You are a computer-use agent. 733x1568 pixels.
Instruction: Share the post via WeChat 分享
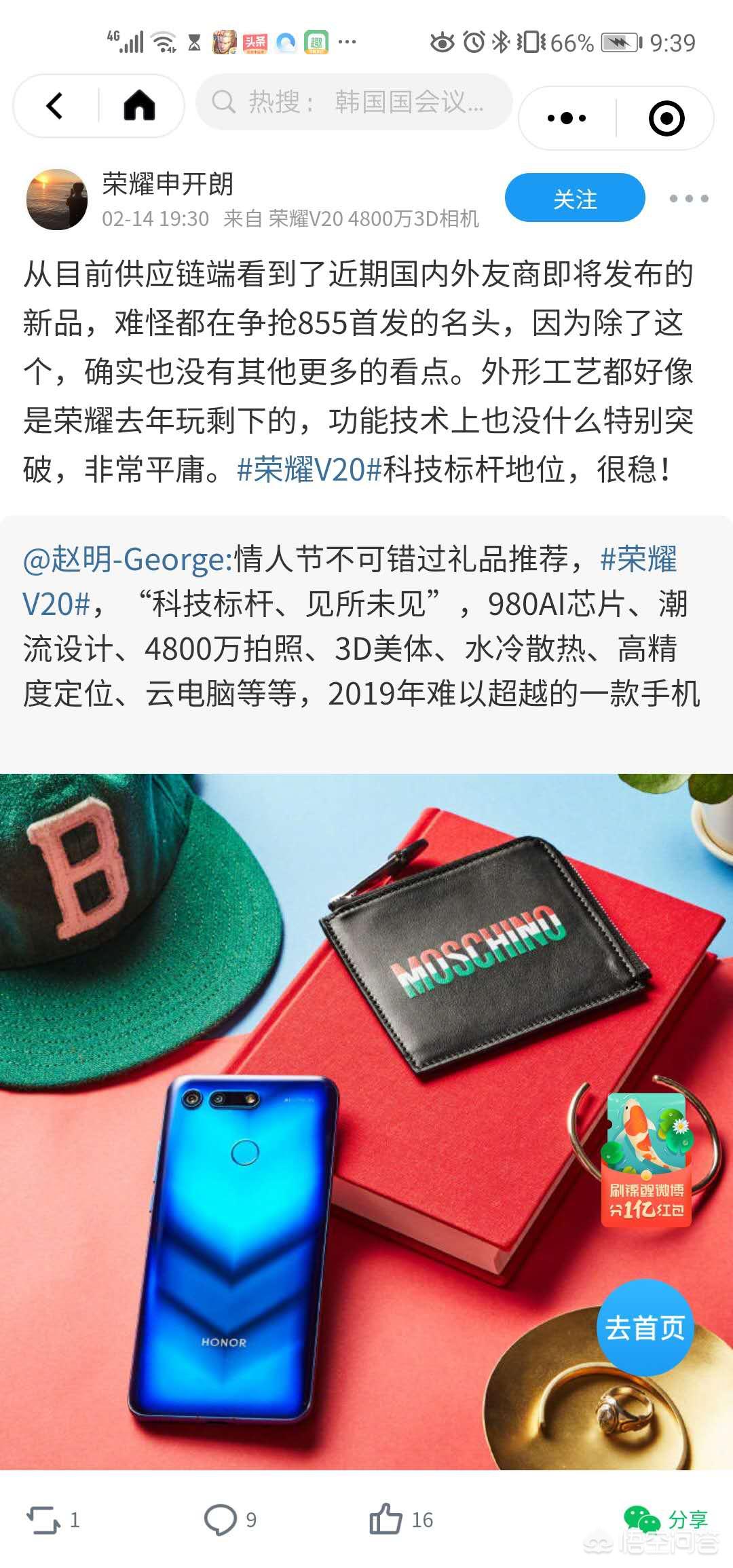666,1520
